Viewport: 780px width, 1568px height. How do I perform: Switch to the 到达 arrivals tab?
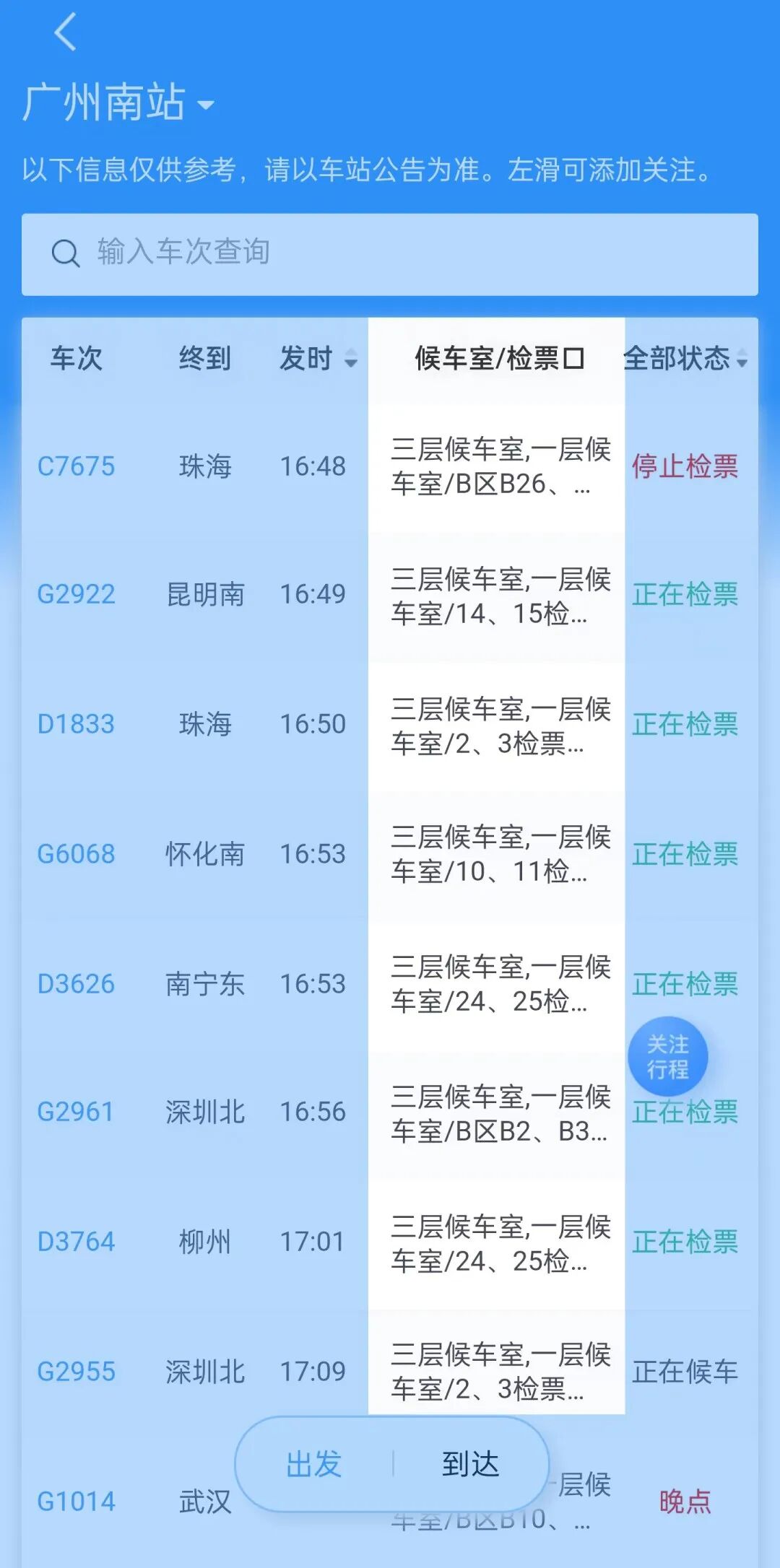(471, 1464)
